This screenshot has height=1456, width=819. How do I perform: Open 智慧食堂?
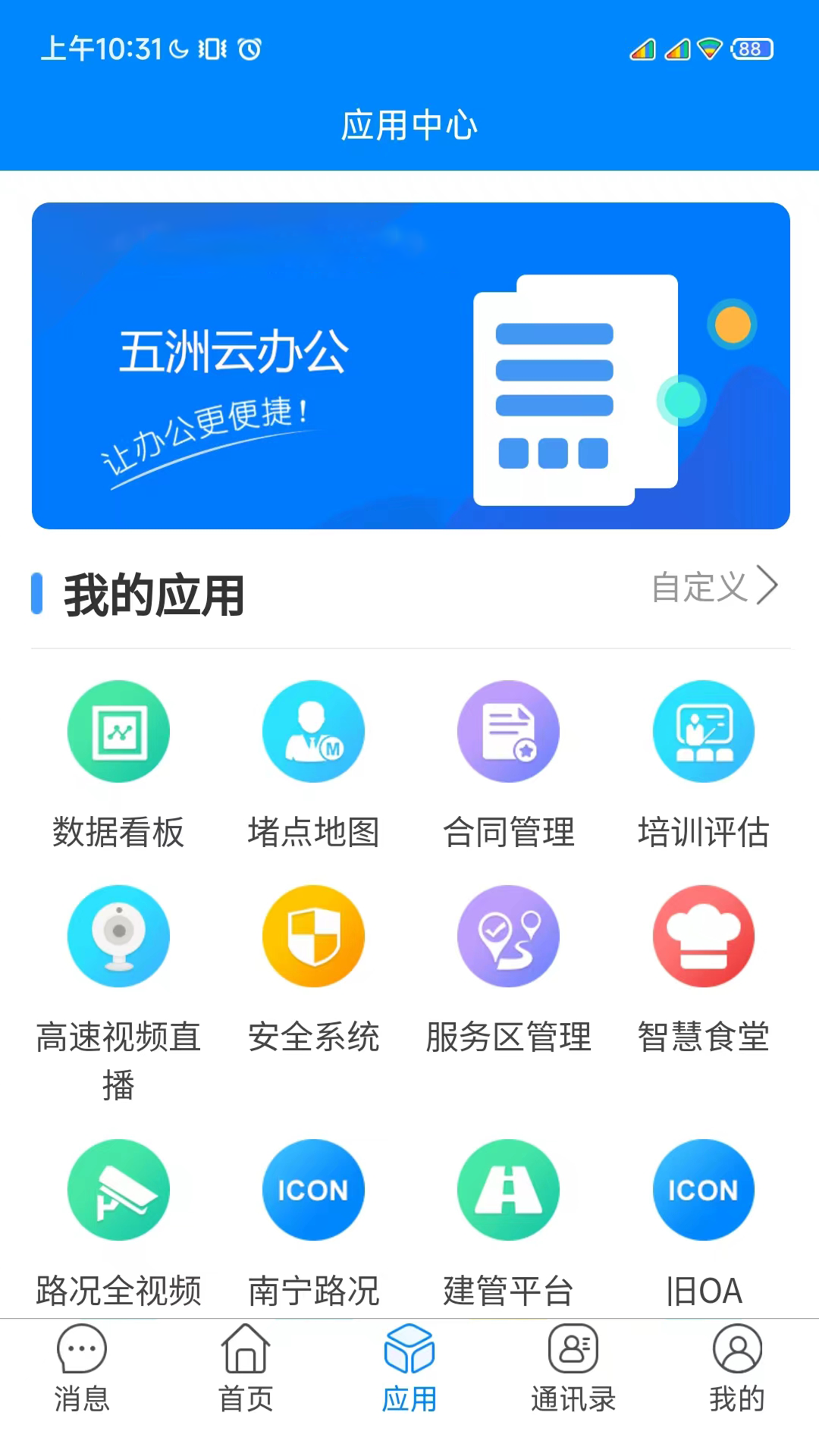703,937
